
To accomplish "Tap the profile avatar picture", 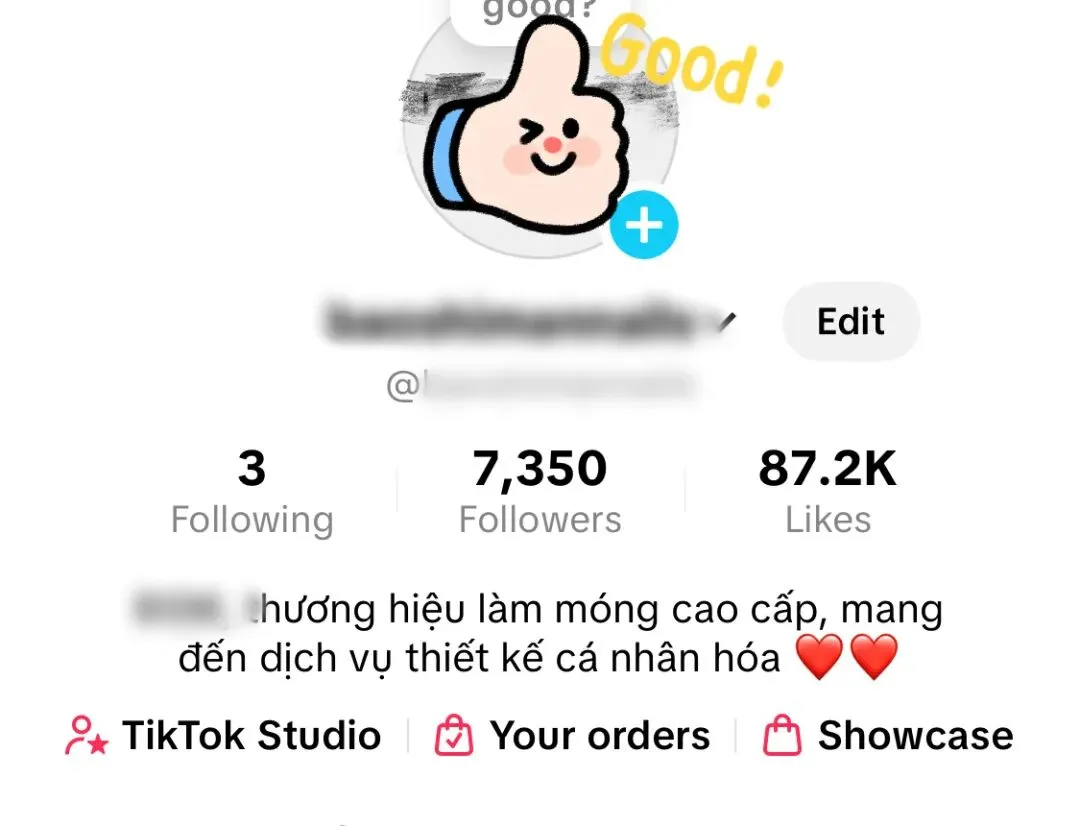I will pos(530,140).
